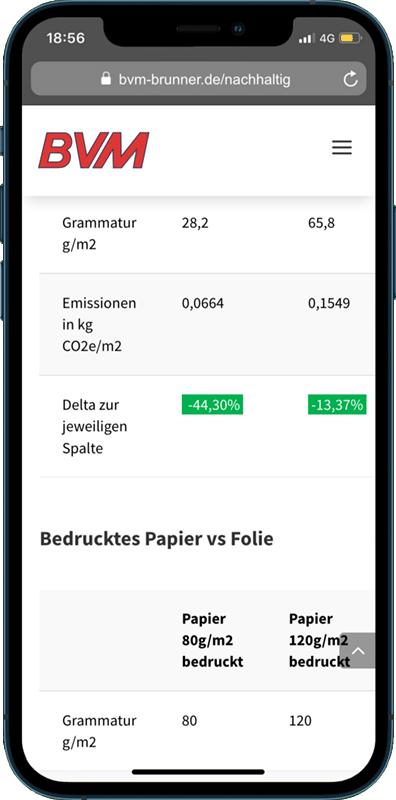
Task: Reload the page with the refresh icon
Action: click(350, 79)
